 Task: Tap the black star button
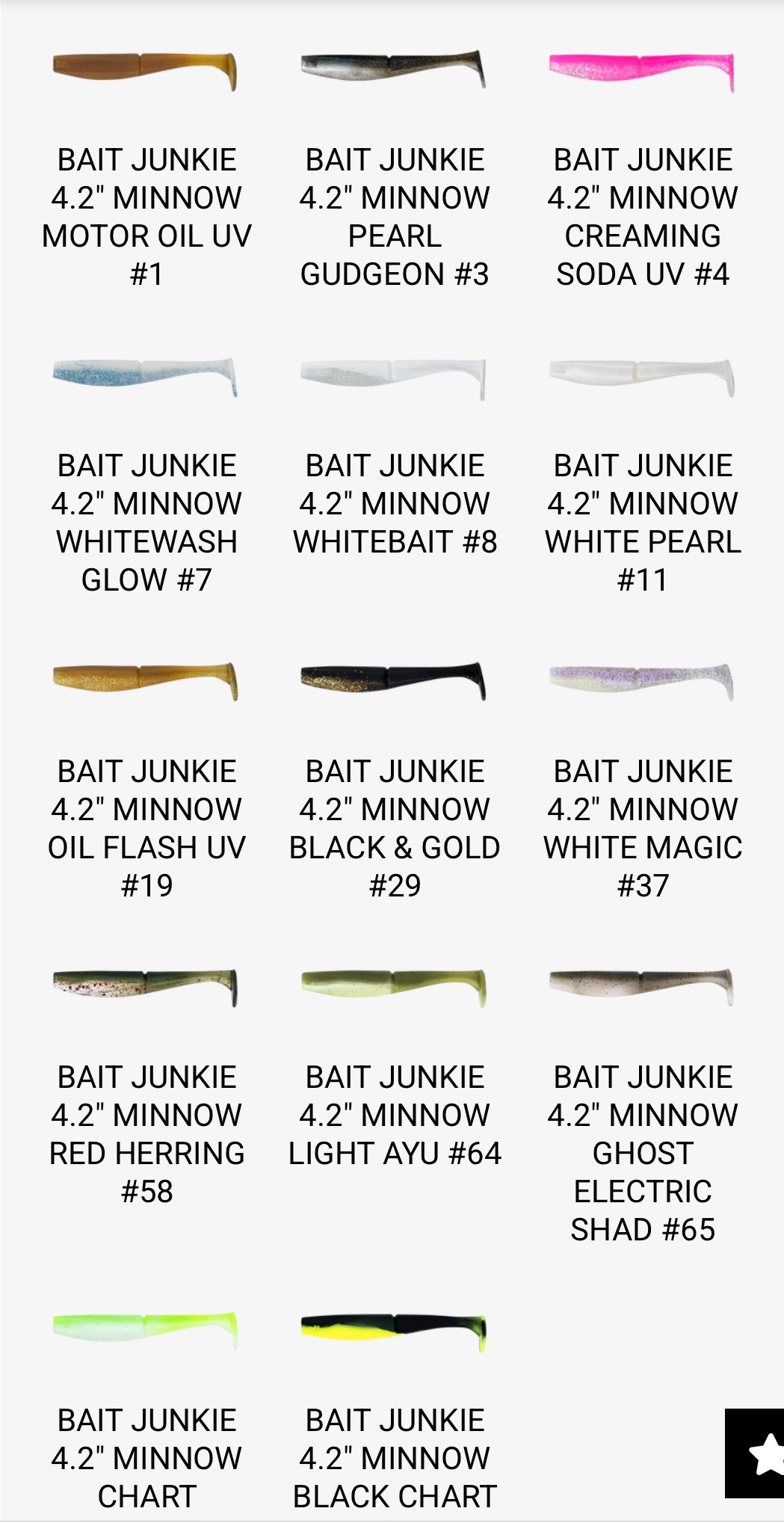pyautogui.click(x=756, y=1453)
